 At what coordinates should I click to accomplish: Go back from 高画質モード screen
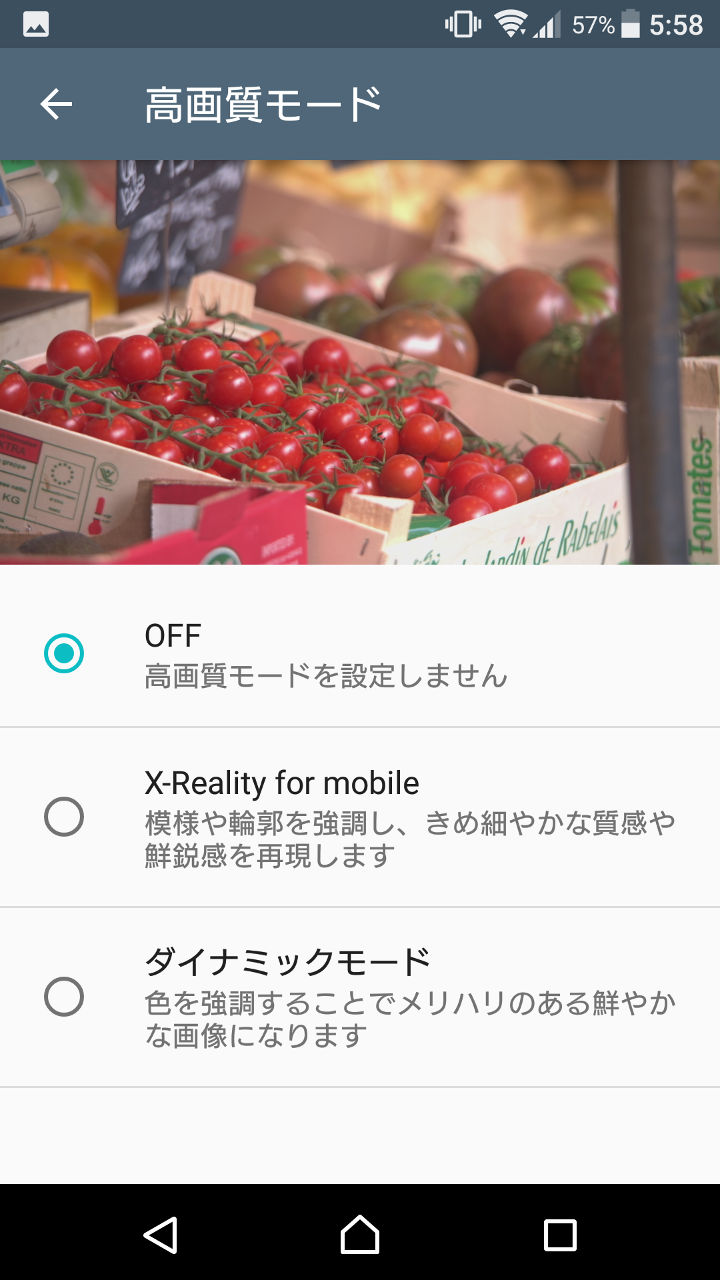pos(56,104)
